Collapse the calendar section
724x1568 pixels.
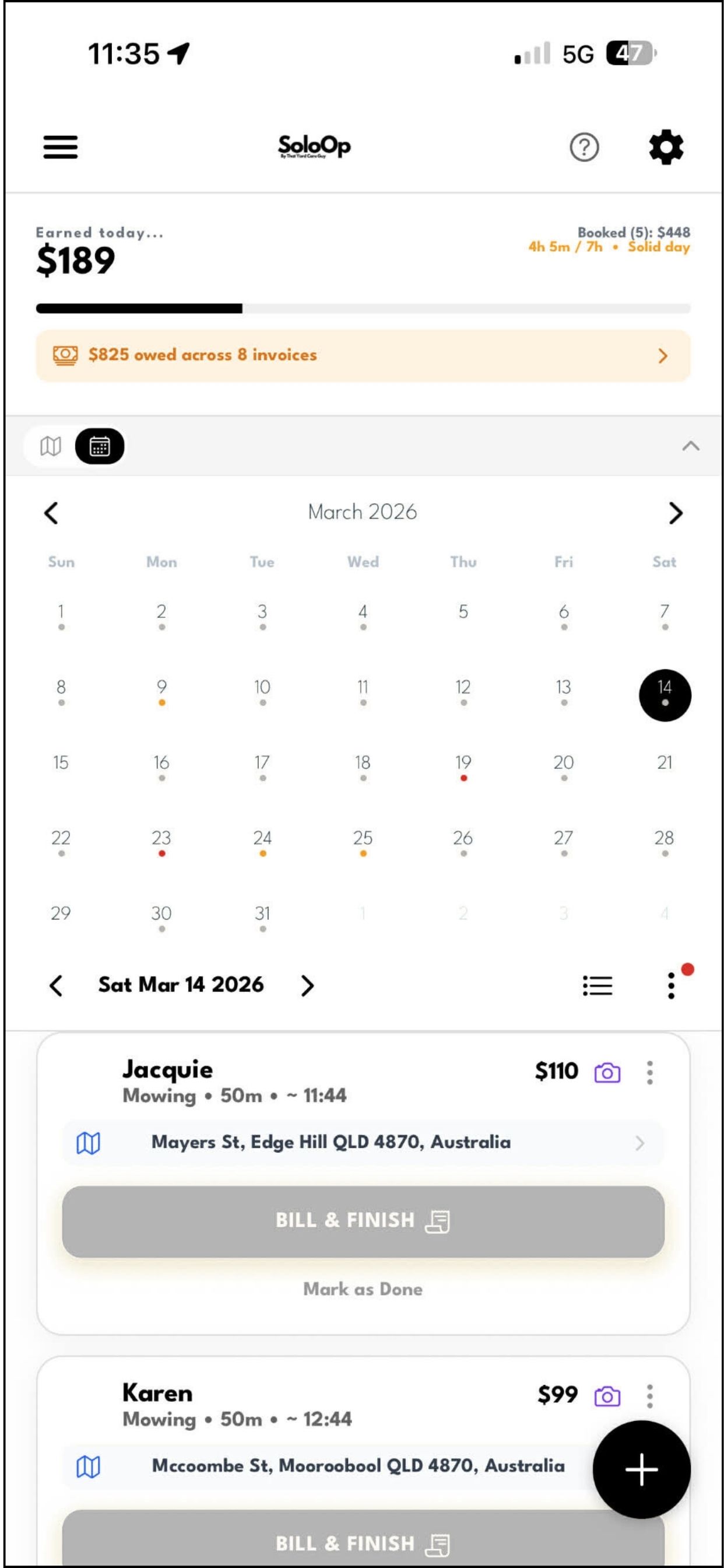click(x=691, y=446)
